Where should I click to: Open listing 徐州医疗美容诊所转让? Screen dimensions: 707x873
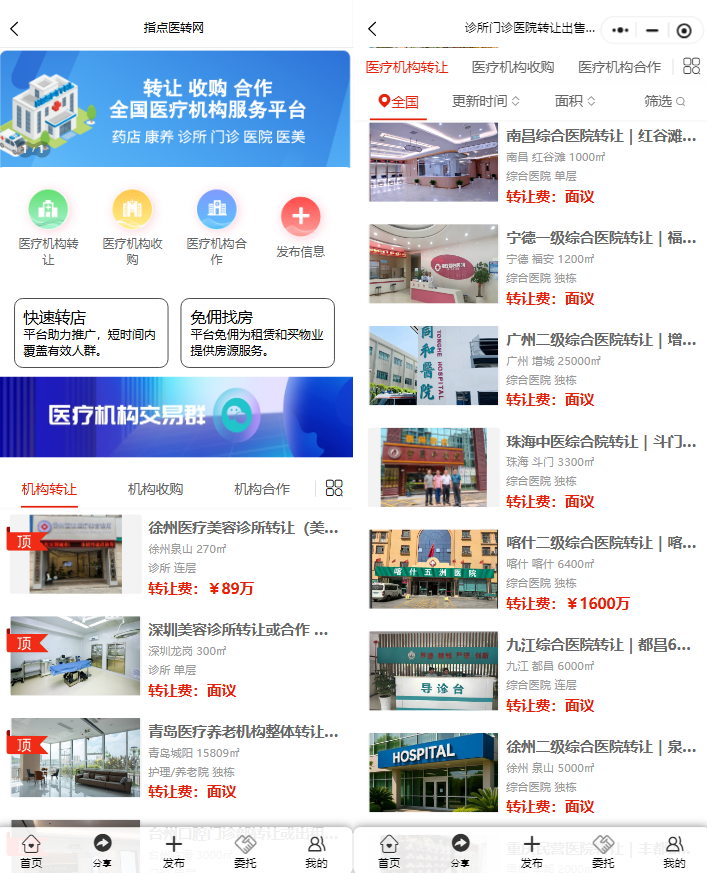(x=243, y=528)
